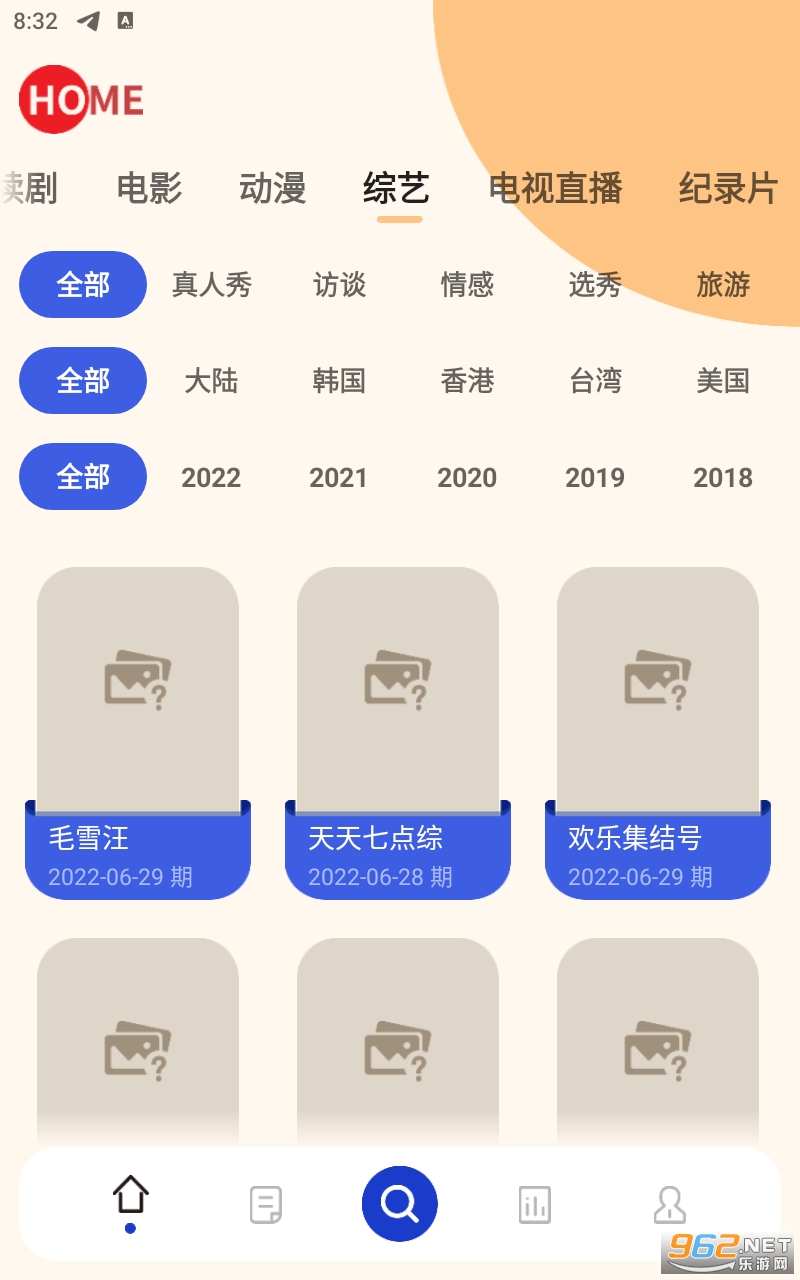This screenshot has width=800, height=1280.
Task: Select 韩国 region filter
Action: [x=339, y=381]
